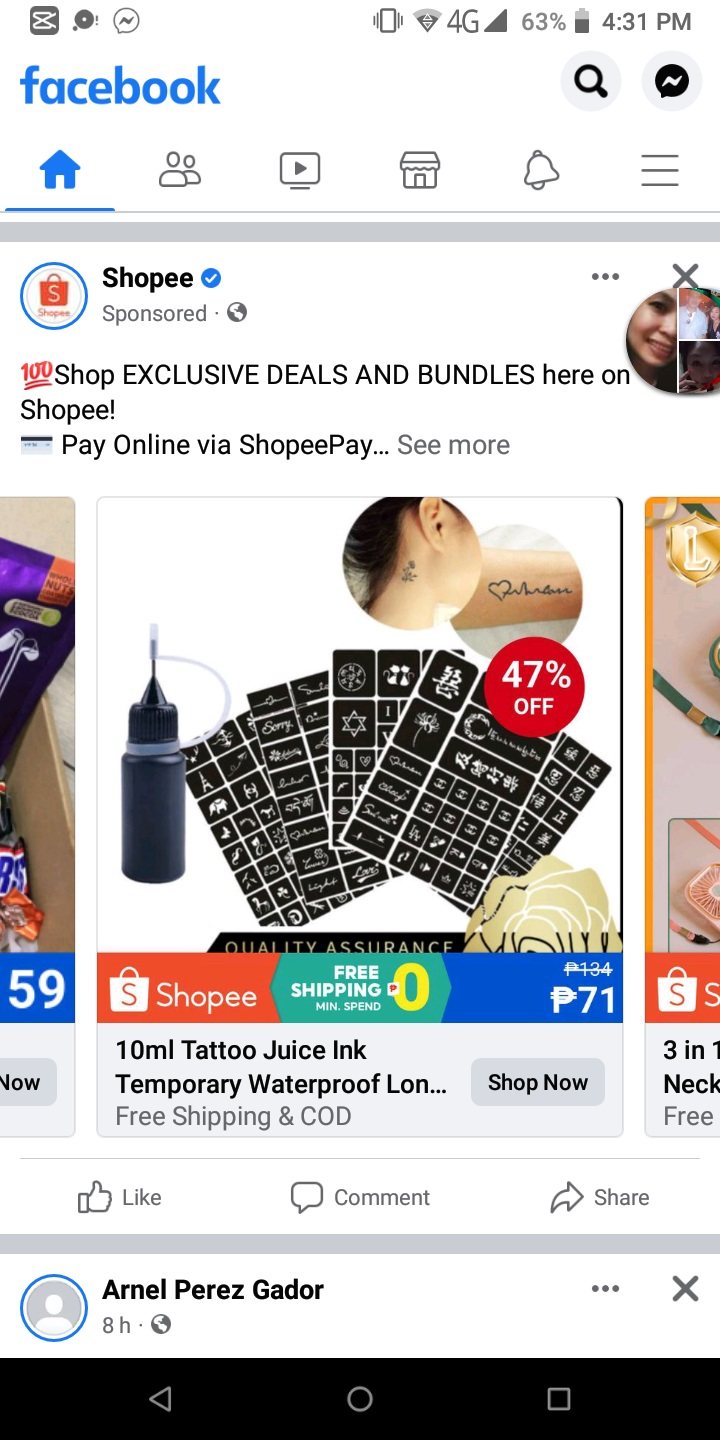This screenshot has width=720, height=1440.
Task: Tap Shop Now for Tattoo Juice Ink
Action: click(x=537, y=1082)
